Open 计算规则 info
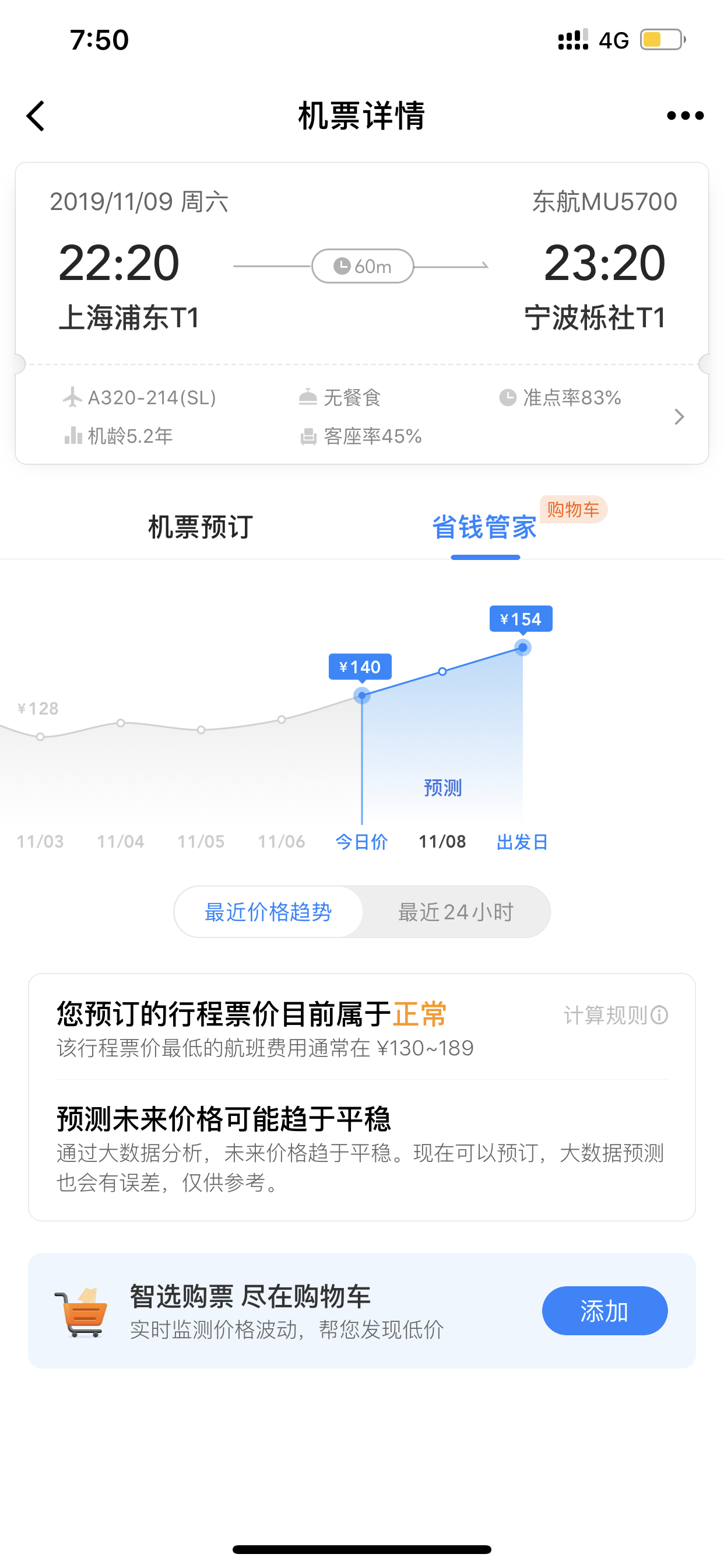 [616, 1016]
